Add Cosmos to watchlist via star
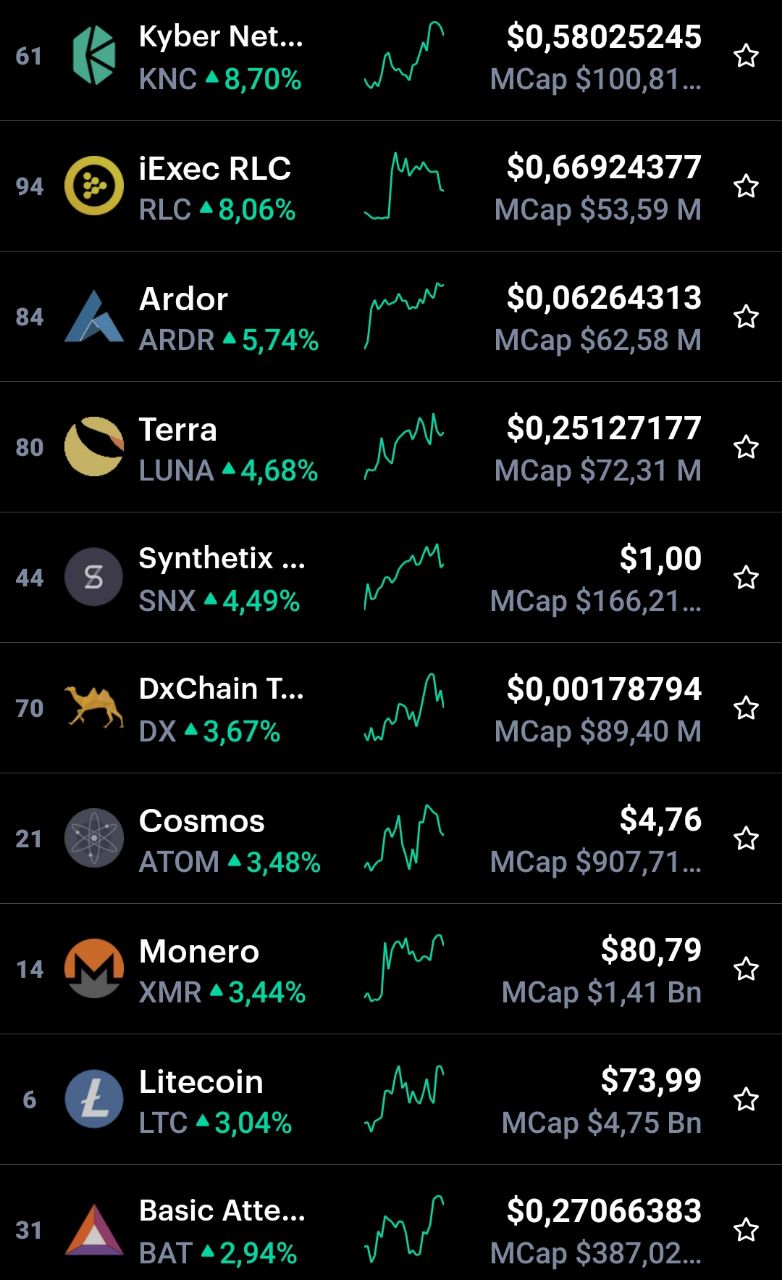 tap(746, 838)
